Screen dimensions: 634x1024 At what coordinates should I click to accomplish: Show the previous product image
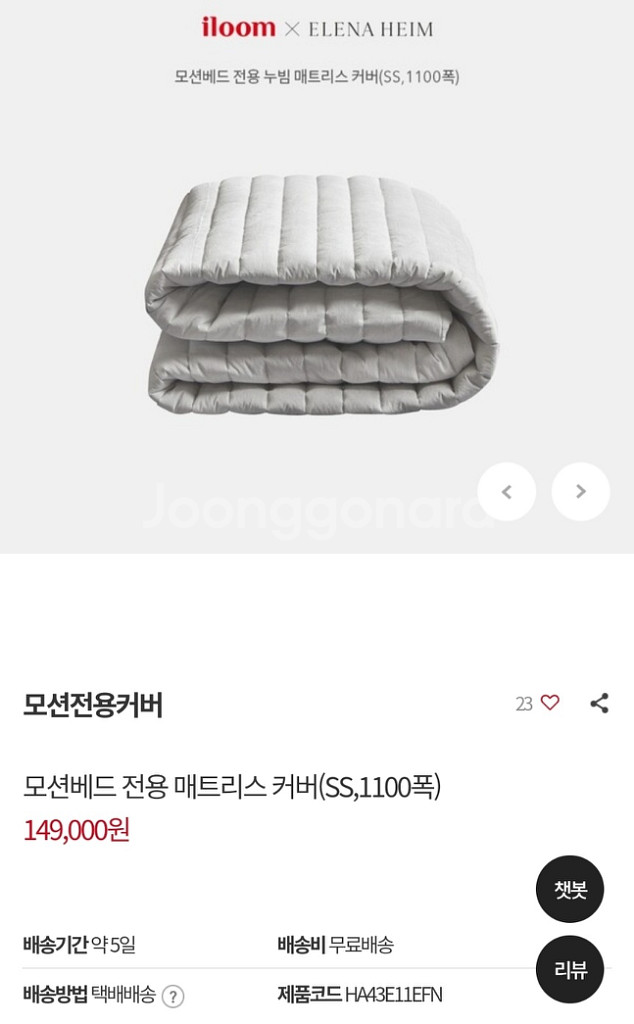point(506,491)
